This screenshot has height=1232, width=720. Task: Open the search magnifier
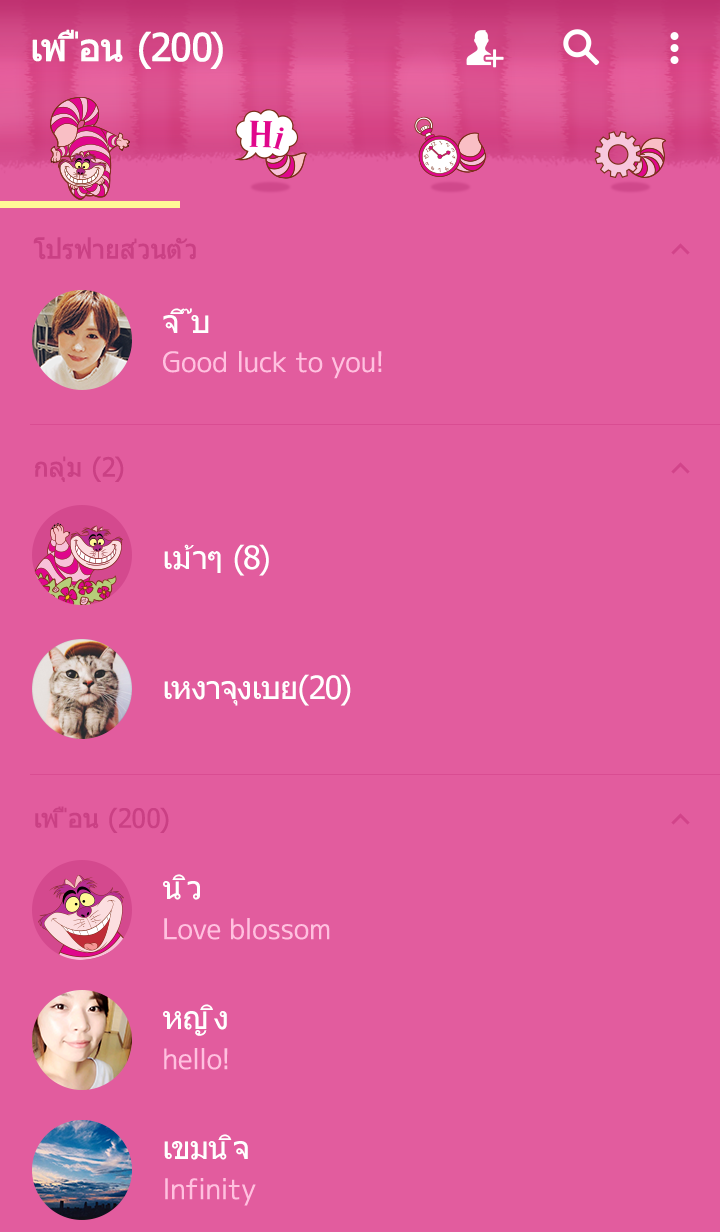(x=580, y=47)
